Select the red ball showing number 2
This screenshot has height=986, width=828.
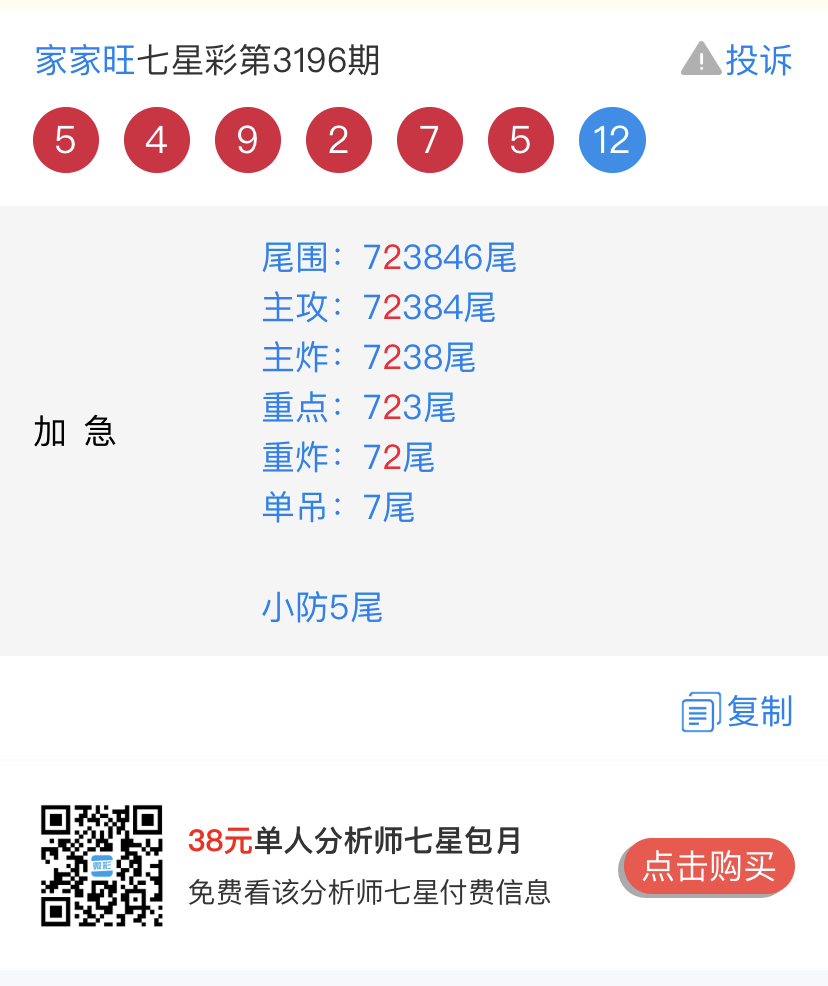[339, 140]
